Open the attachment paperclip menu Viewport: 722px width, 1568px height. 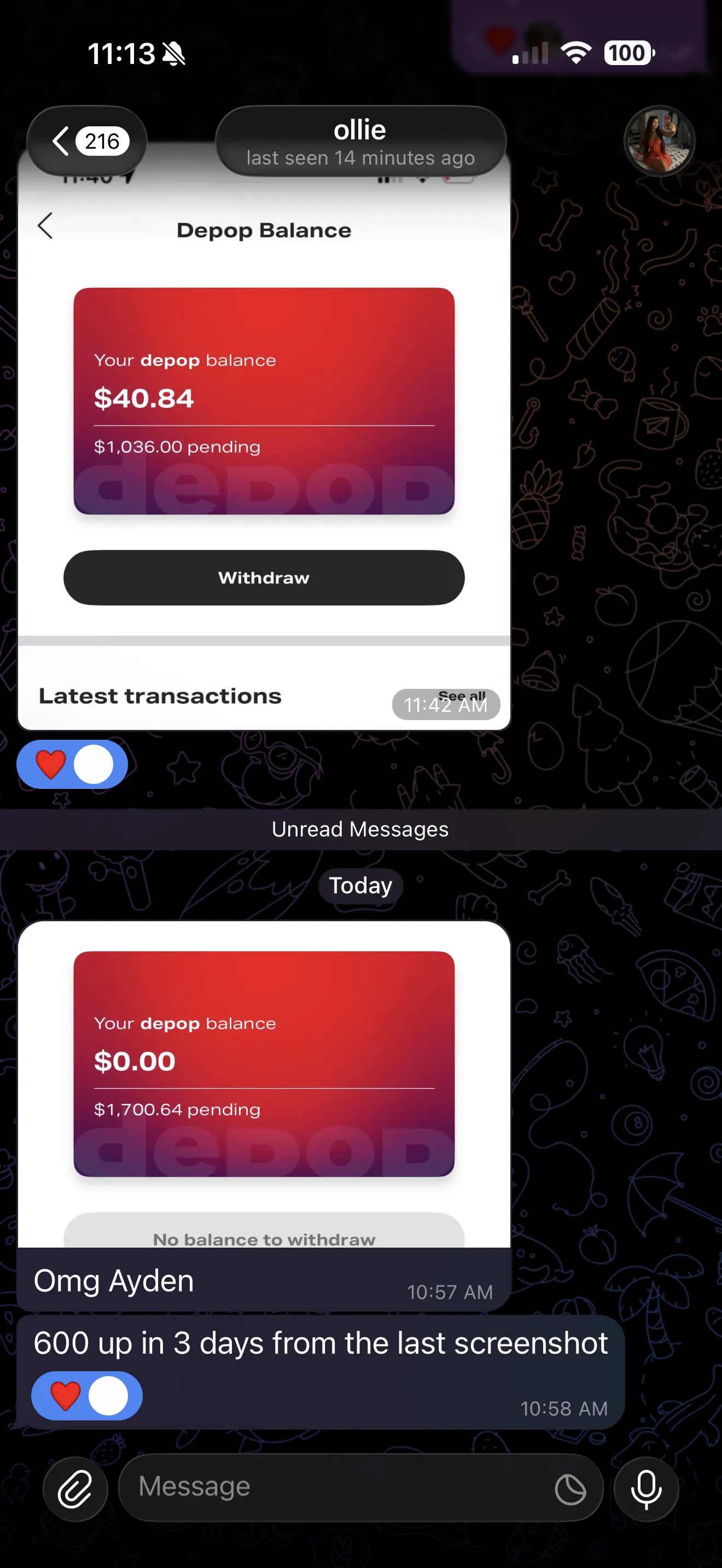click(75, 1489)
